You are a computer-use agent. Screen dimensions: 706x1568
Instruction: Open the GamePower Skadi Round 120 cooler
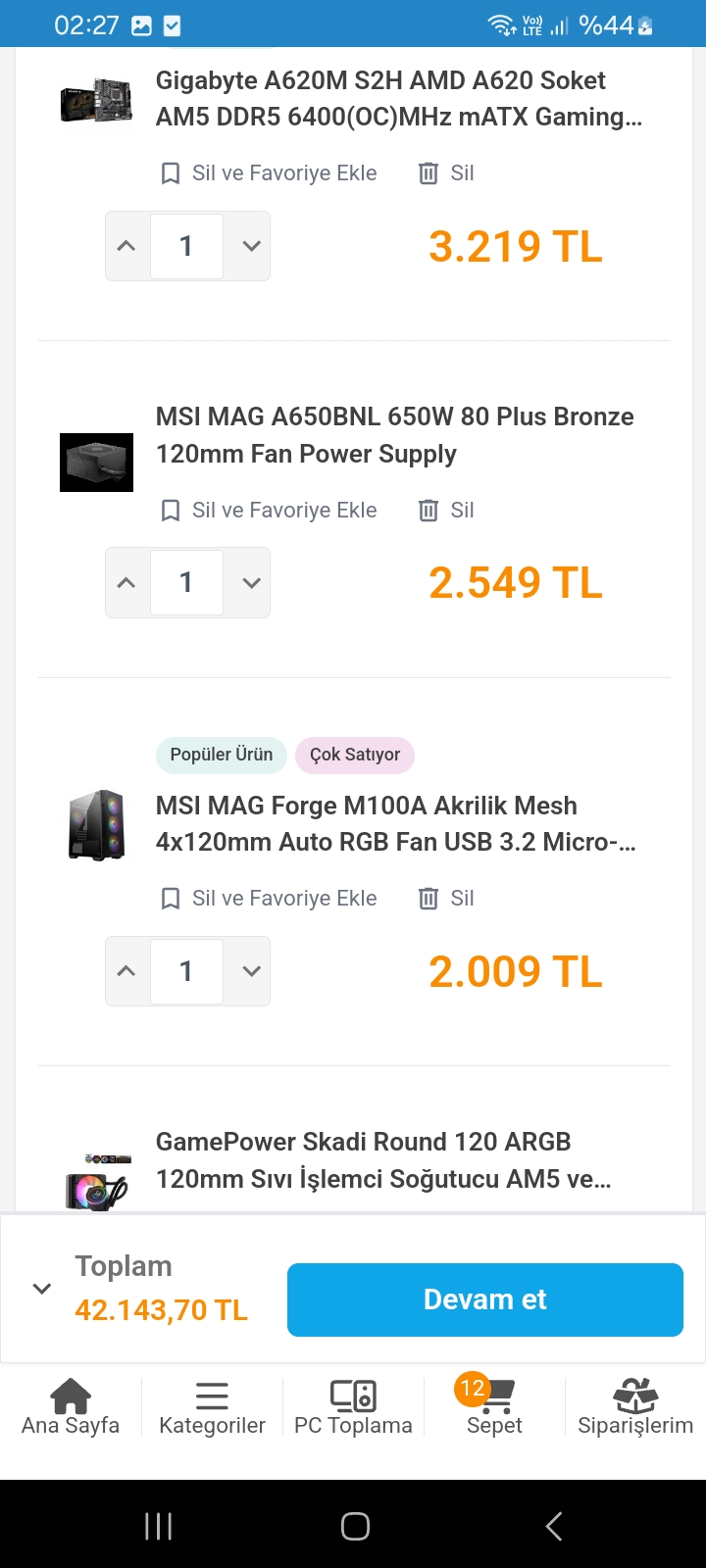(382, 1160)
